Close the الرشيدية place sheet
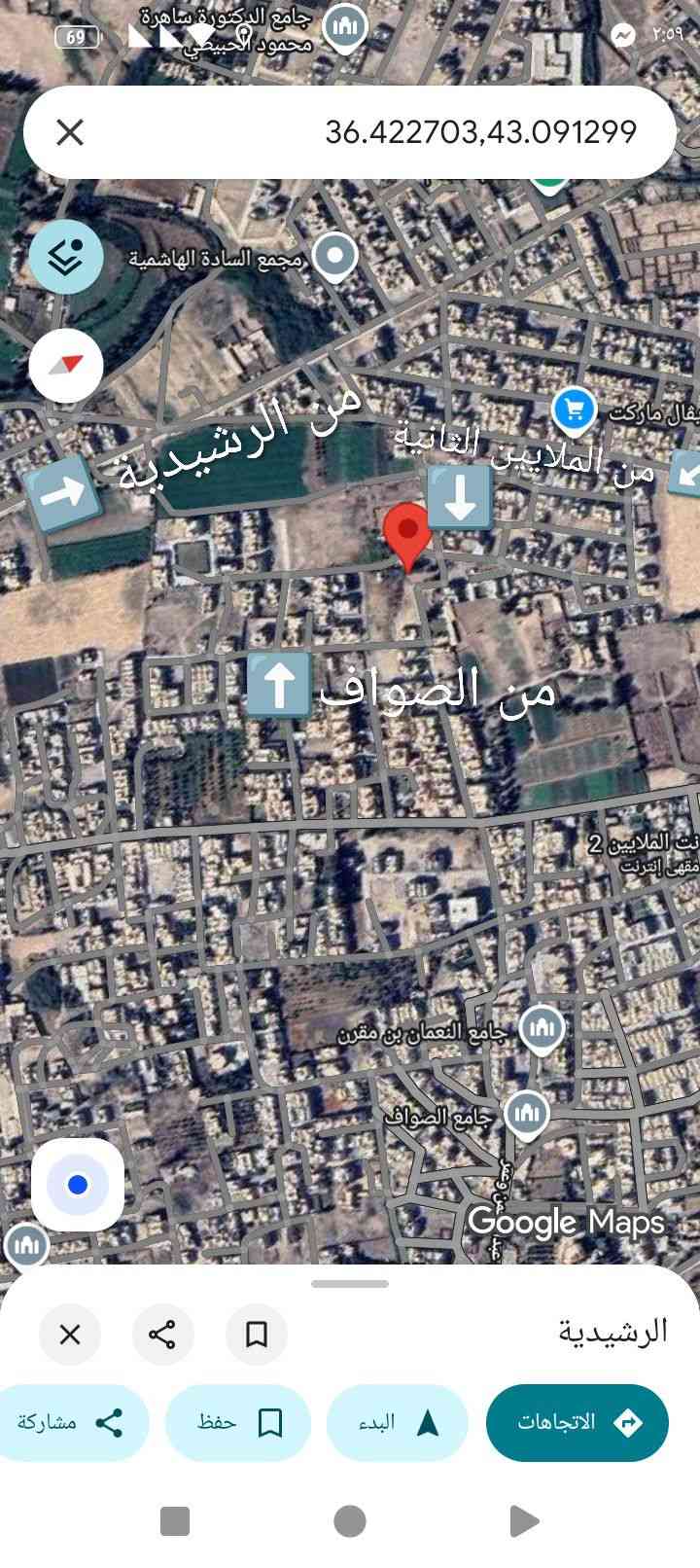This screenshot has height=1568, width=700. coord(70,1335)
